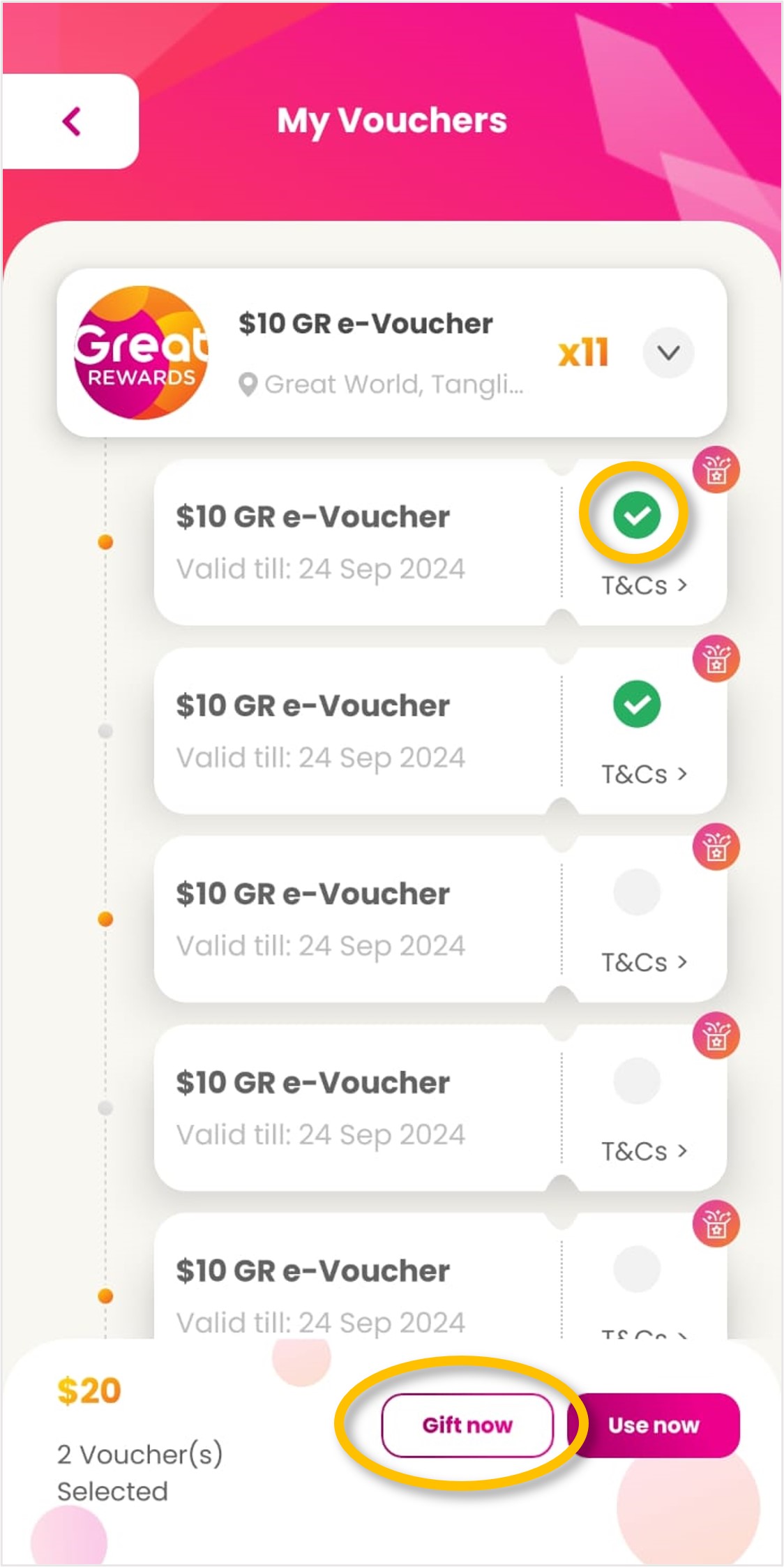Deselect the yellow-circled voucher checkmark

(x=636, y=515)
